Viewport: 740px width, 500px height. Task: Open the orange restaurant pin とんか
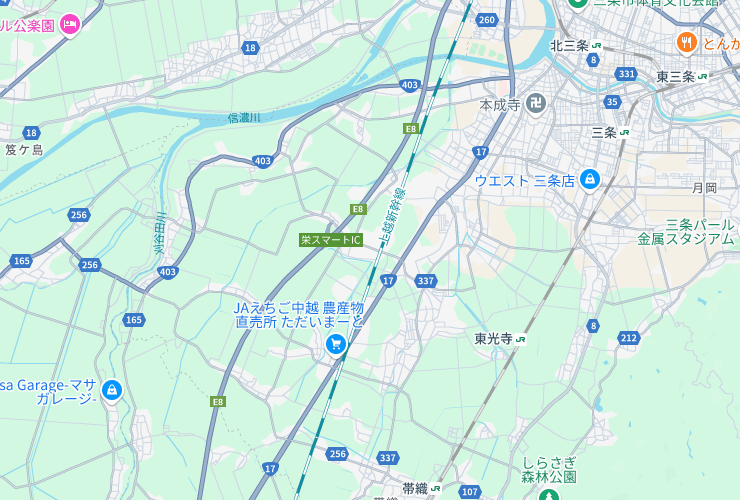(686, 42)
